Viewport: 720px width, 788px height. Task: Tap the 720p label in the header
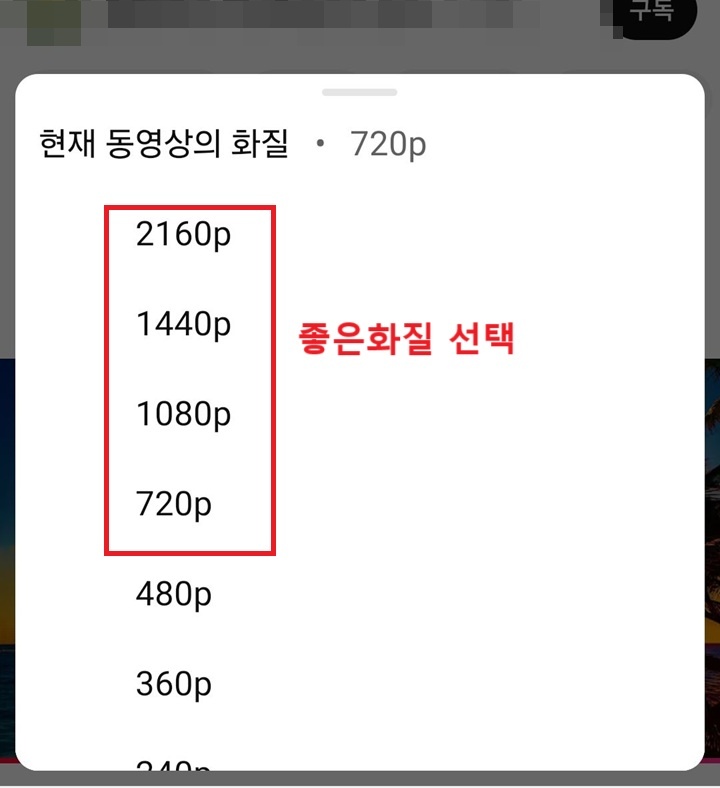386,144
